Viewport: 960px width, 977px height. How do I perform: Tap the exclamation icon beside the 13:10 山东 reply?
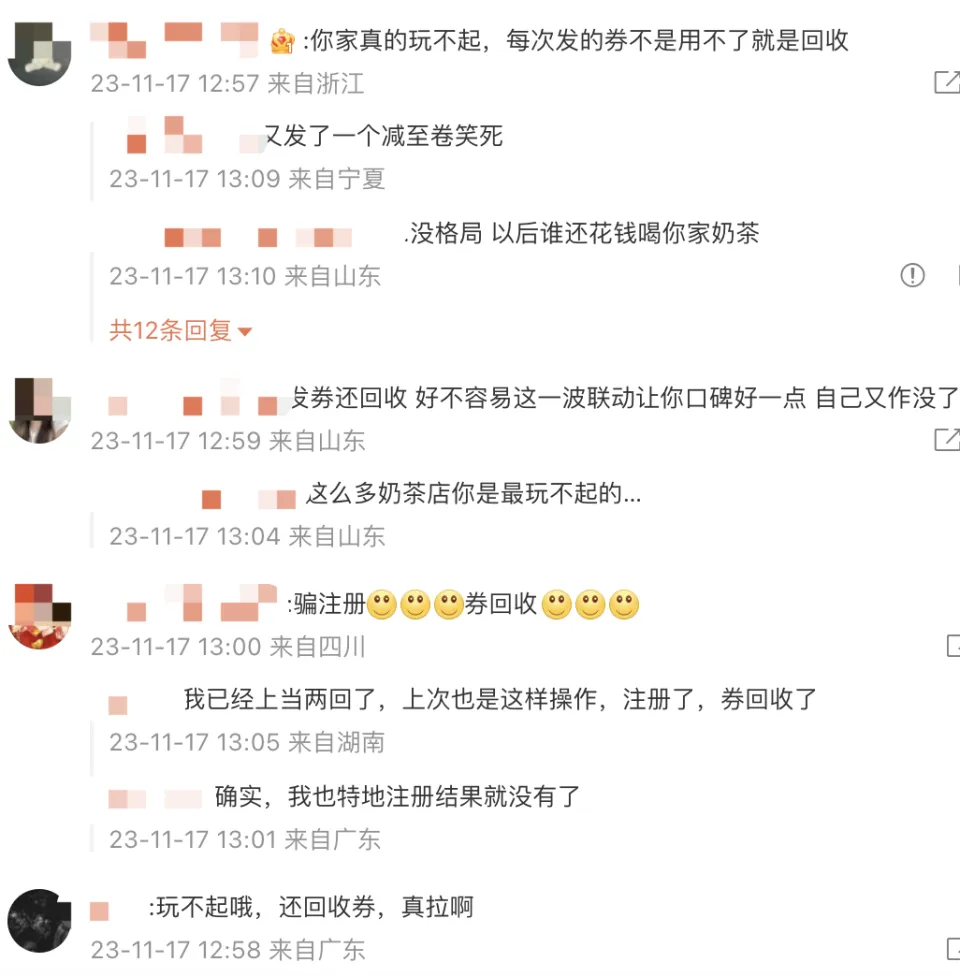[912, 275]
